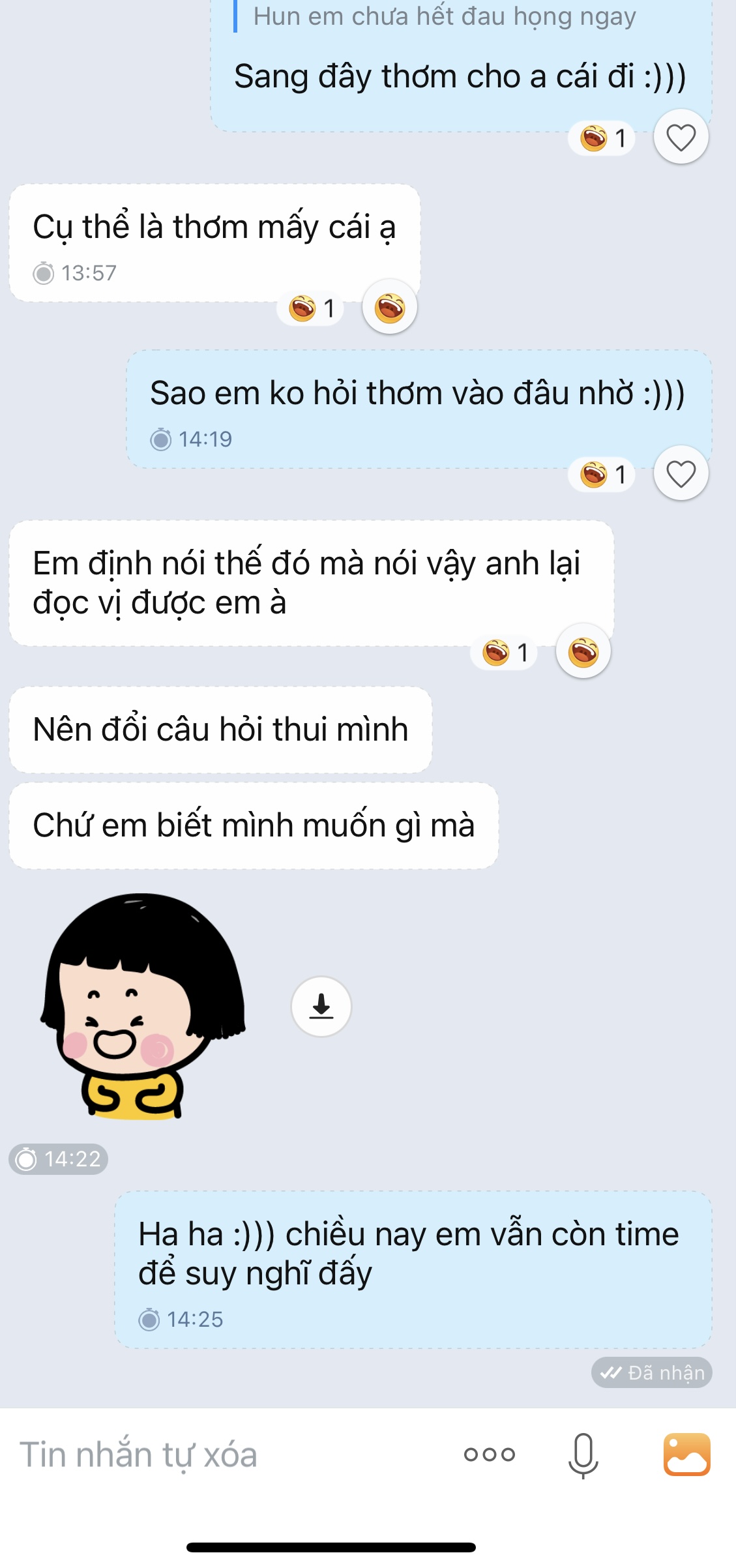View reaction count on "Cụ thể là thơm" message
Viewport: 736px width, 1568px height.
(x=312, y=308)
